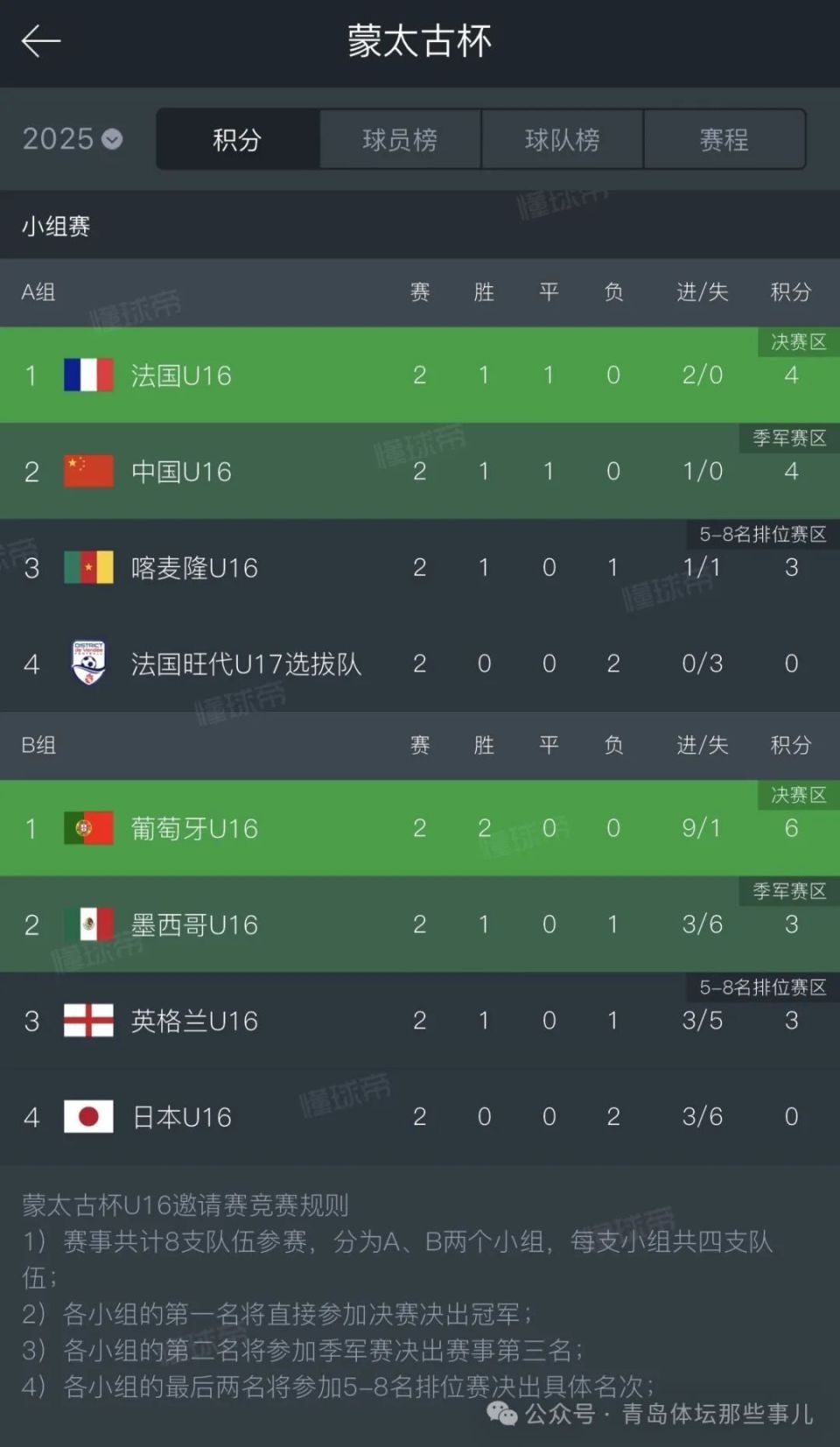Image resolution: width=840 pixels, height=1447 pixels.
Task: Expand the year picker chevron beside 2025
Action: [109, 140]
